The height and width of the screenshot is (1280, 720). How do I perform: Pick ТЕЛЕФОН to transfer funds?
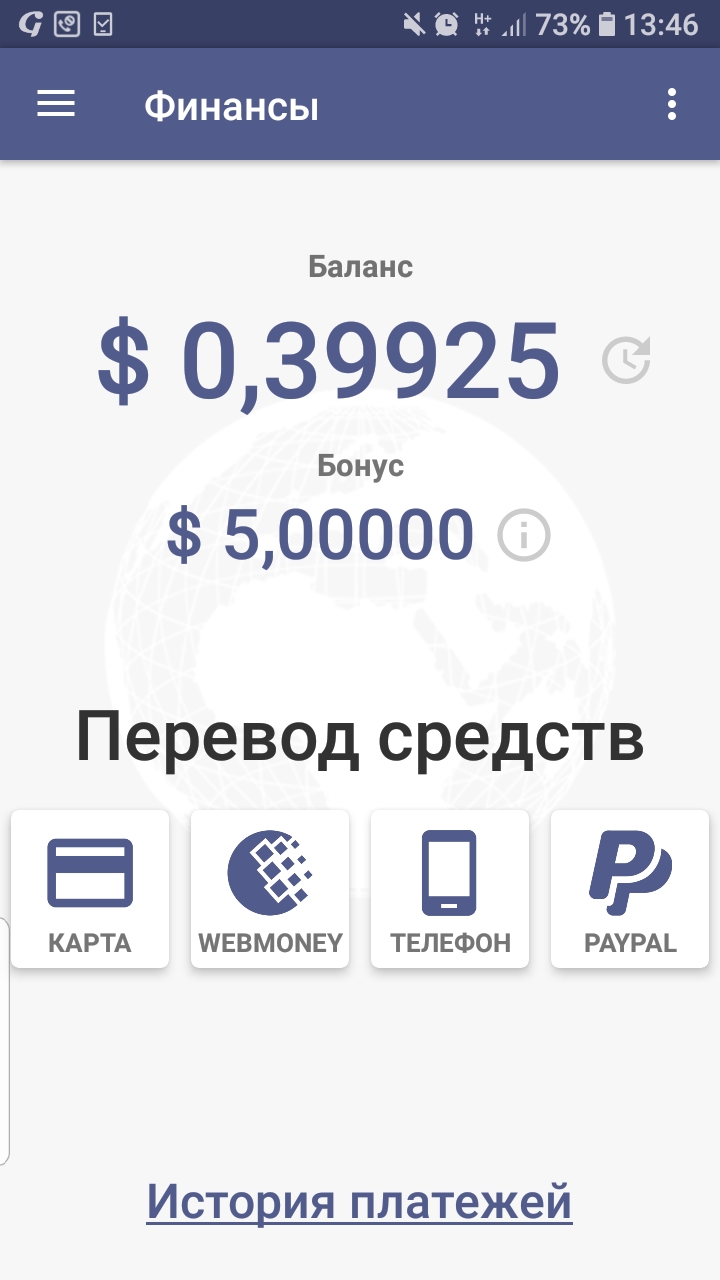pos(450,889)
